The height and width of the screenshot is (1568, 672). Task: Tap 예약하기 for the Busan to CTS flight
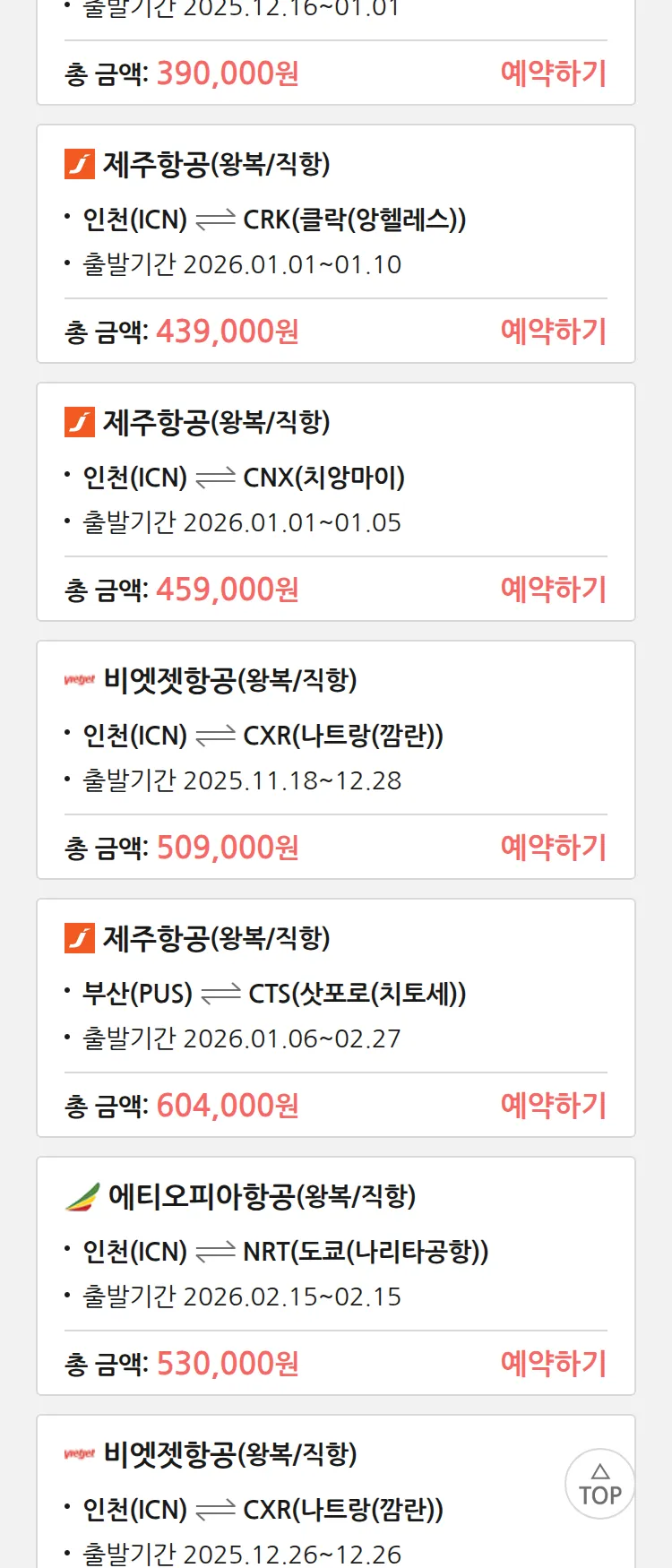pos(553,1106)
